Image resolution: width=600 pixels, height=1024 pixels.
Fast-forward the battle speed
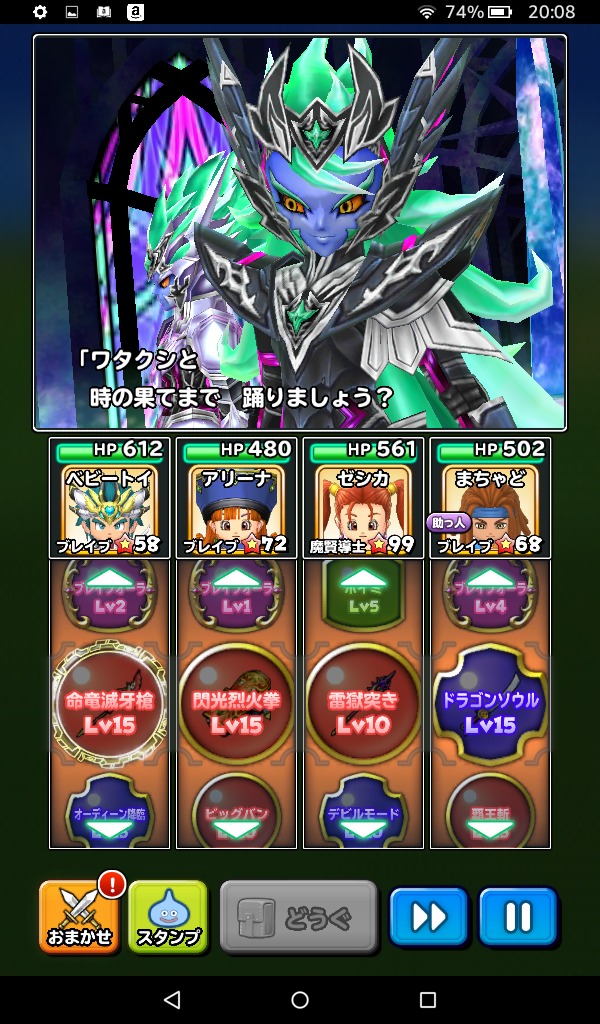point(429,916)
